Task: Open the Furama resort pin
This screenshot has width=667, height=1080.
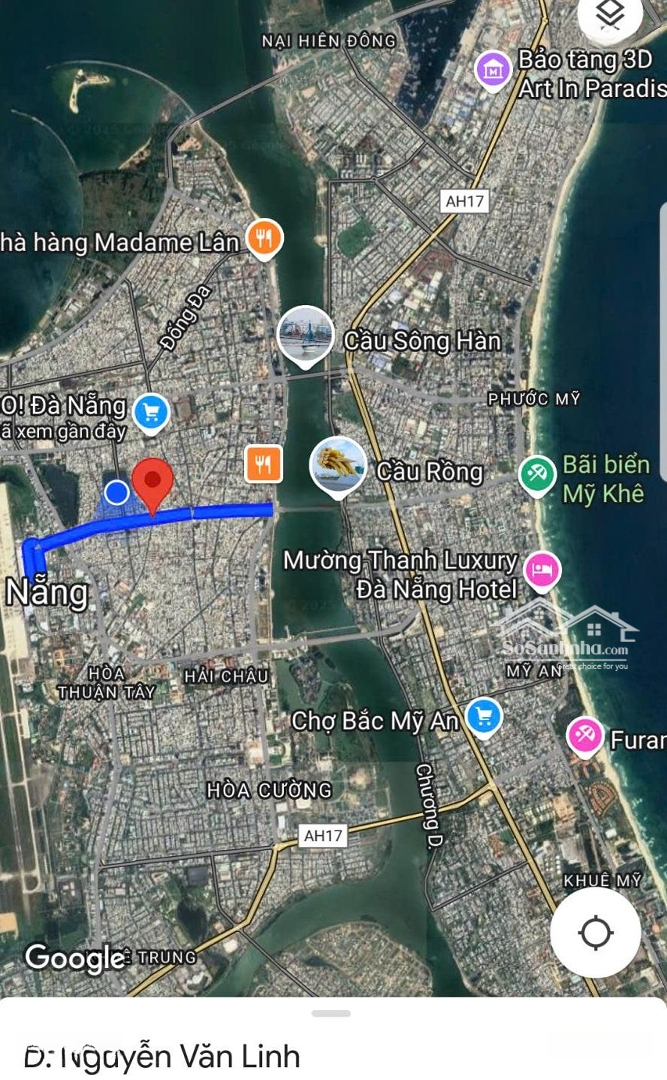Action: [585, 736]
